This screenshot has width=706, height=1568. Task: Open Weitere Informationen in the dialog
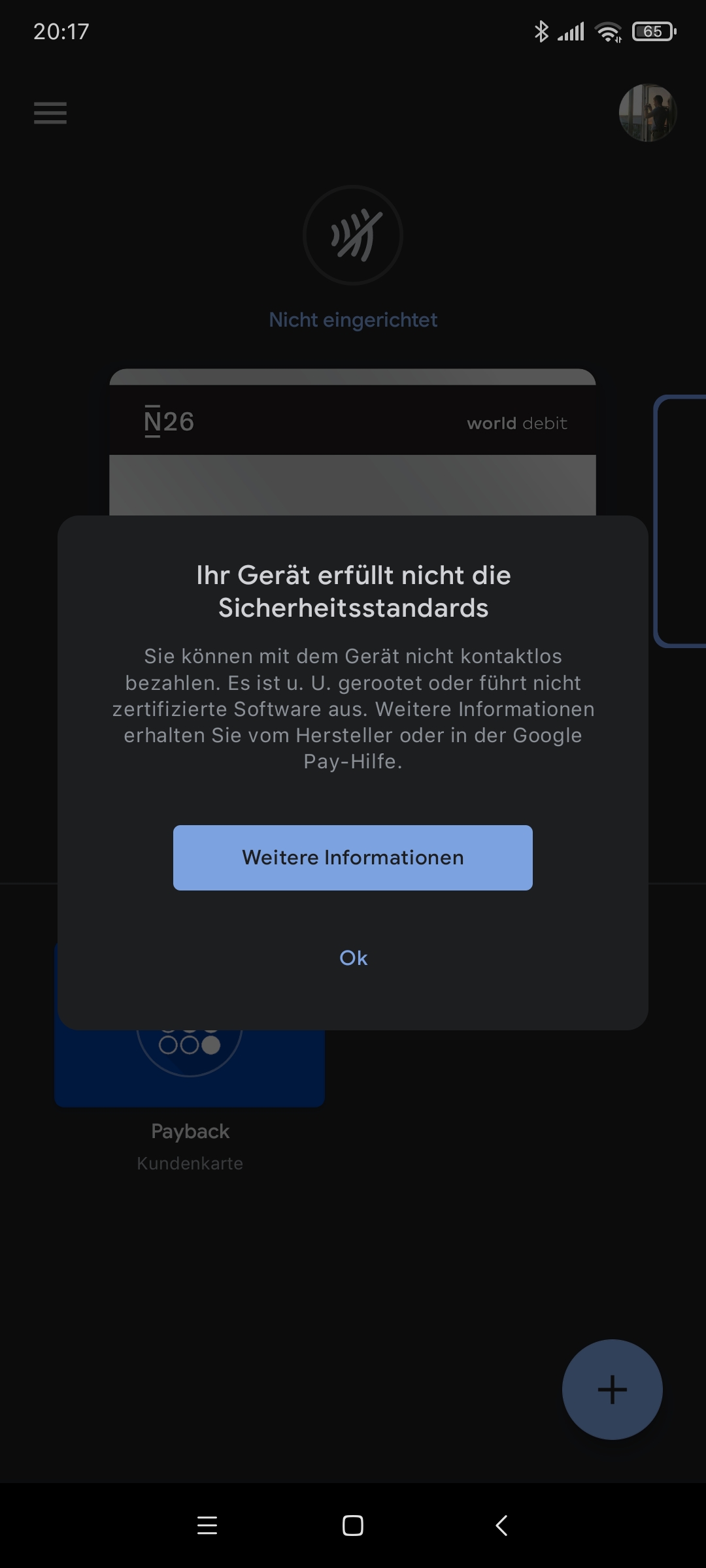353,857
